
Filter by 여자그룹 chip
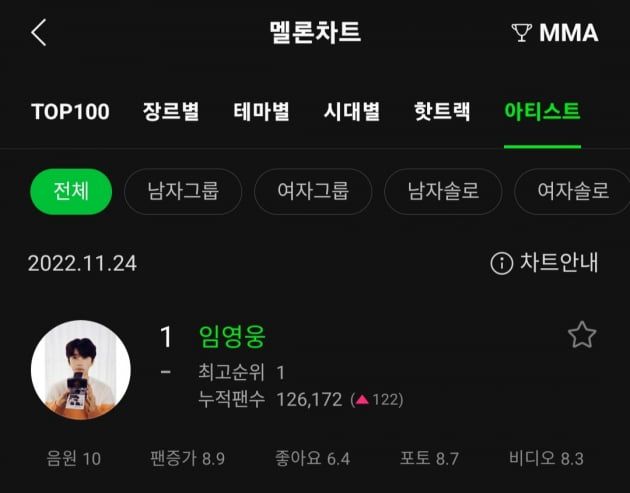coord(313,191)
